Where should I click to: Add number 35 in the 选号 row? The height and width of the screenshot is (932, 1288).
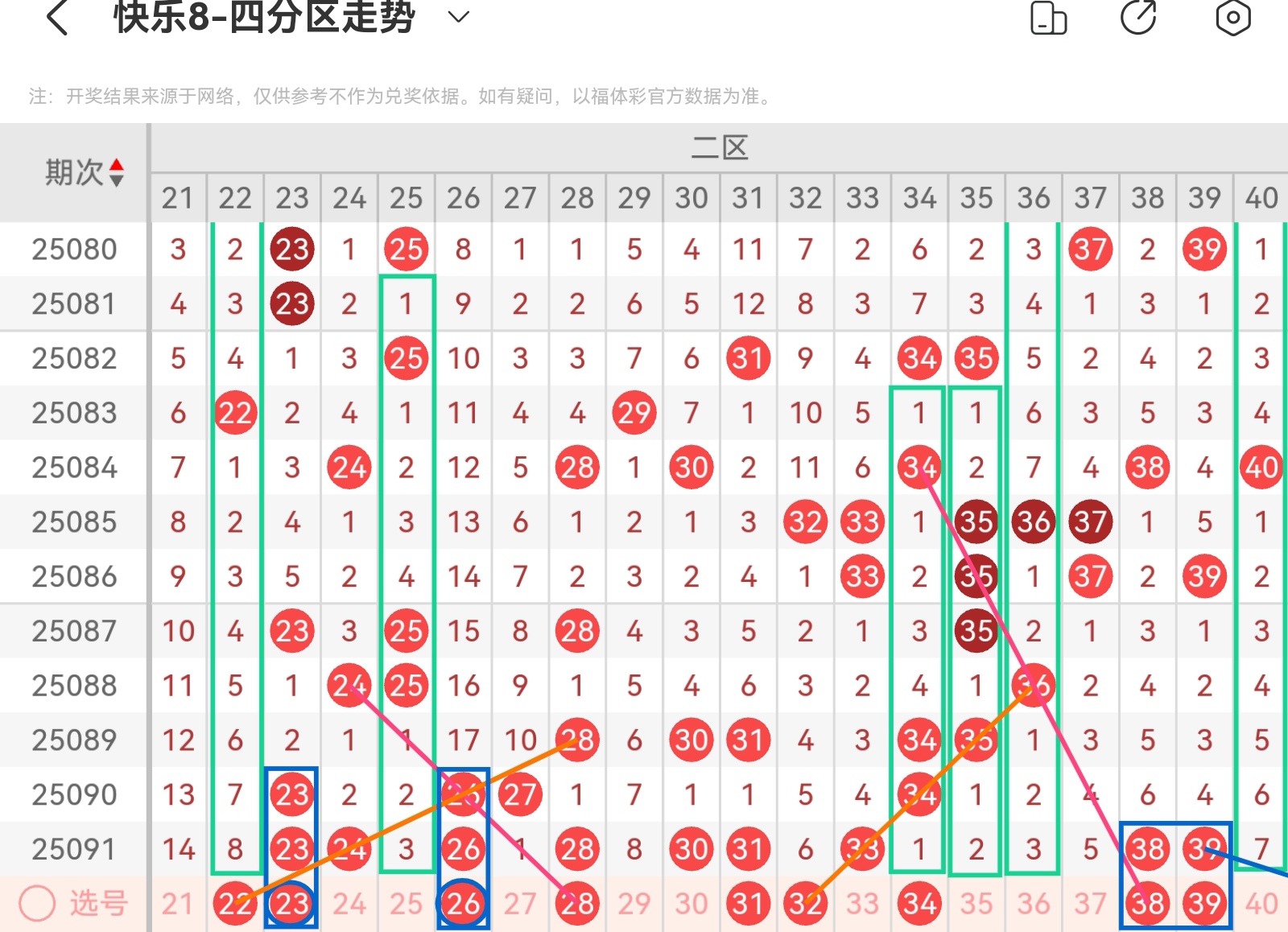coord(976,904)
